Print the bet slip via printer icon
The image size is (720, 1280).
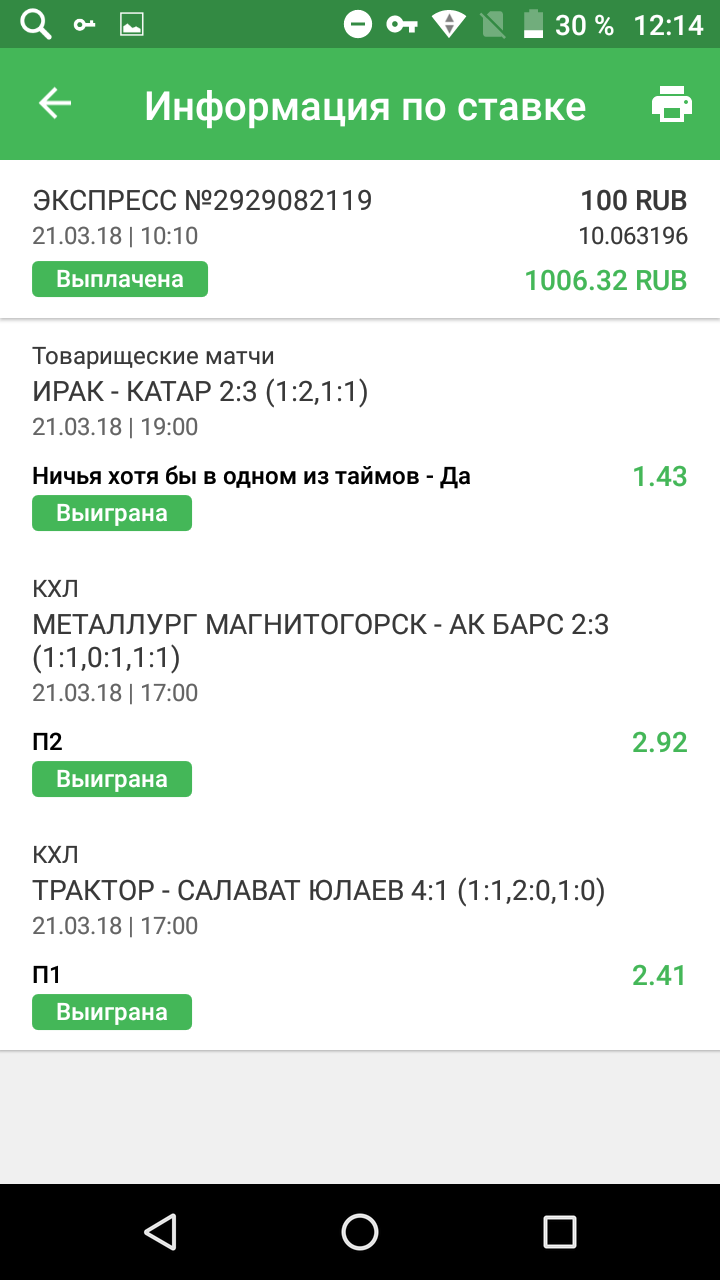pos(671,105)
